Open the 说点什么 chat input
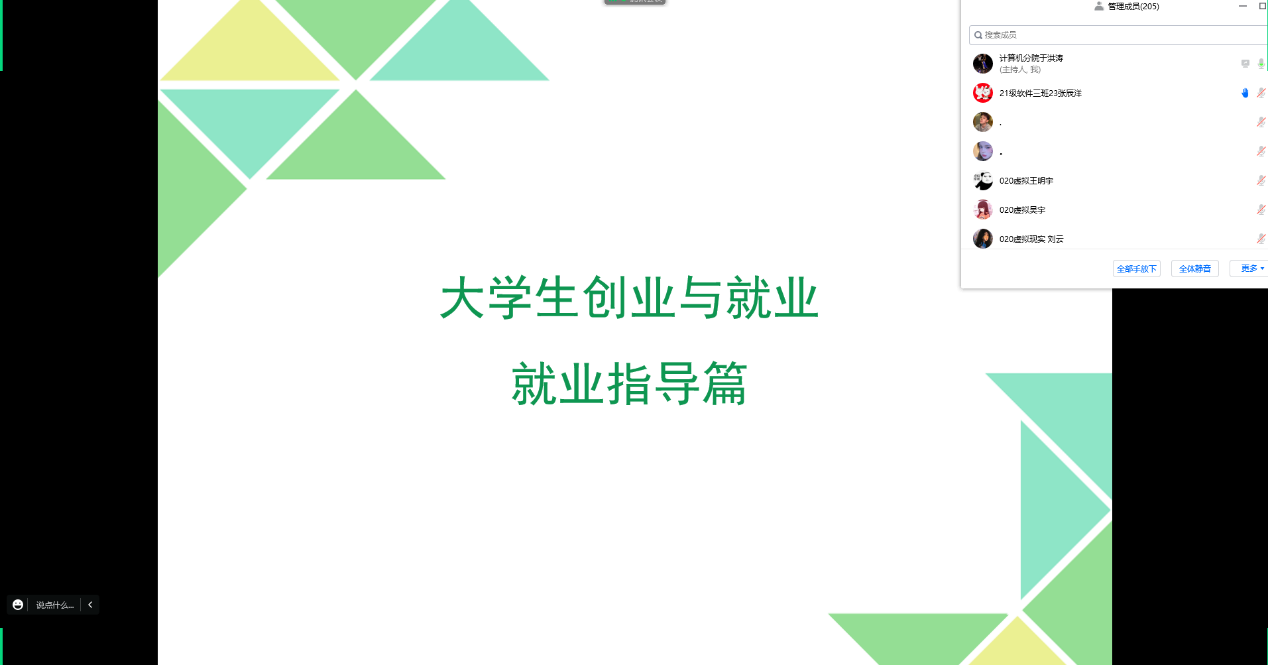 [54, 605]
